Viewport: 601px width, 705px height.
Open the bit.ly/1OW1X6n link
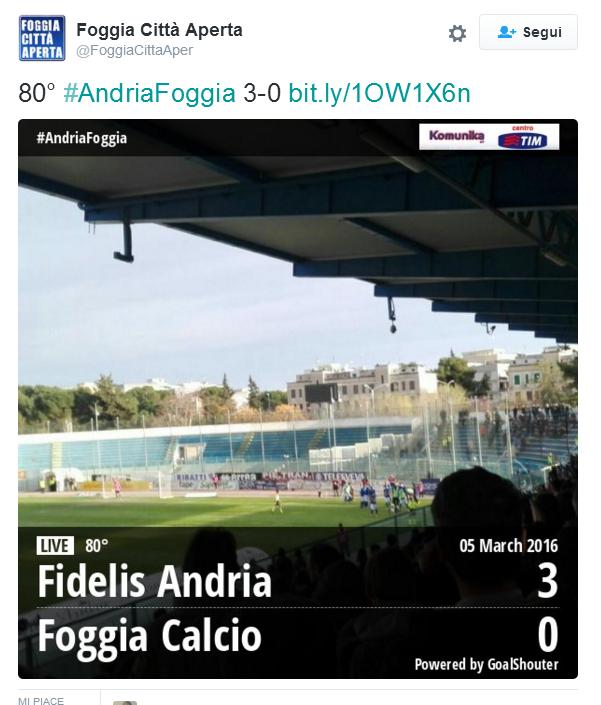[x=378, y=93]
